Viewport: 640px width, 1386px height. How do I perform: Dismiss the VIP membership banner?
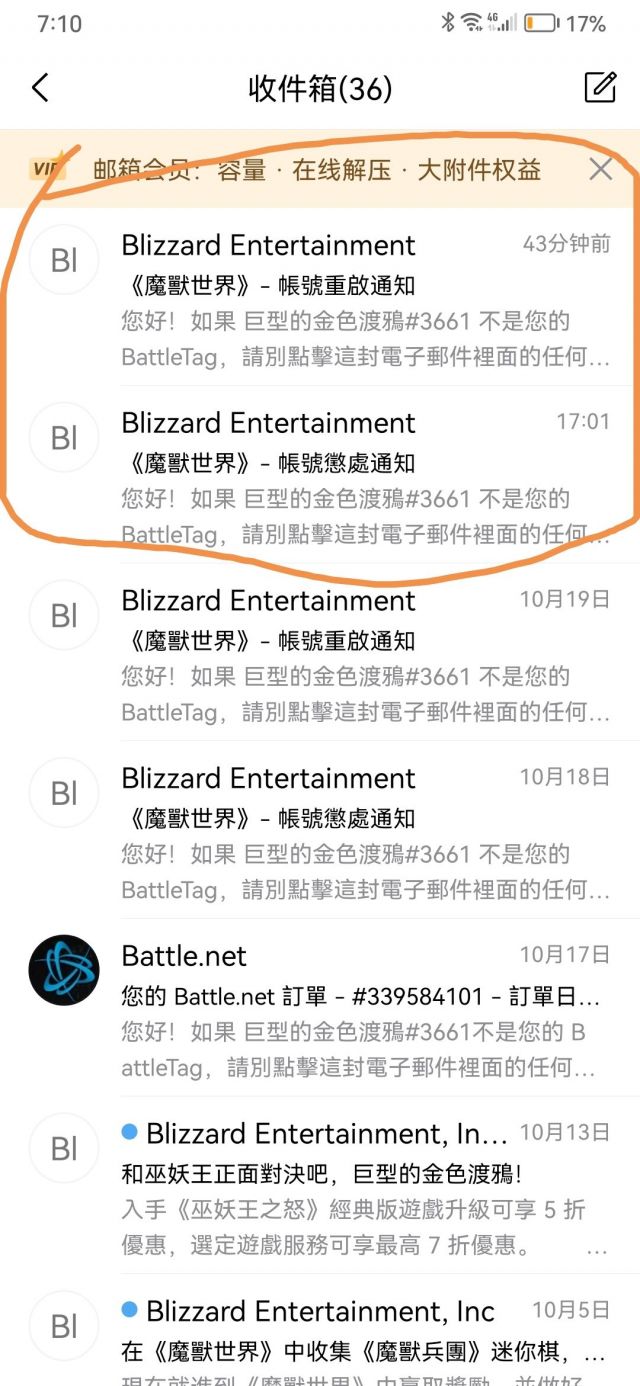click(x=600, y=169)
